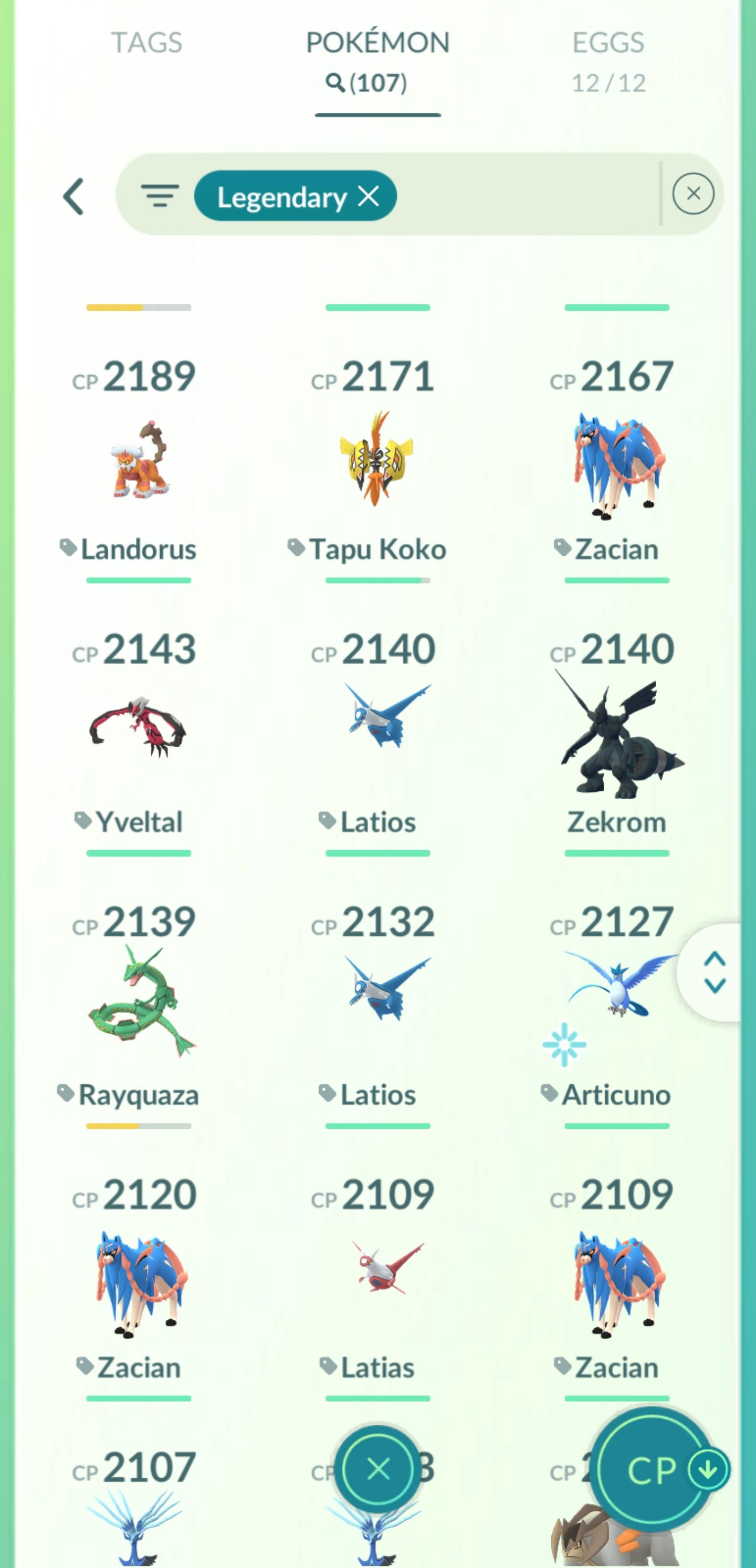Viewport: 756px width, 1568px height.
Task: Remove the Legendary filter chip
Action: 369,196
